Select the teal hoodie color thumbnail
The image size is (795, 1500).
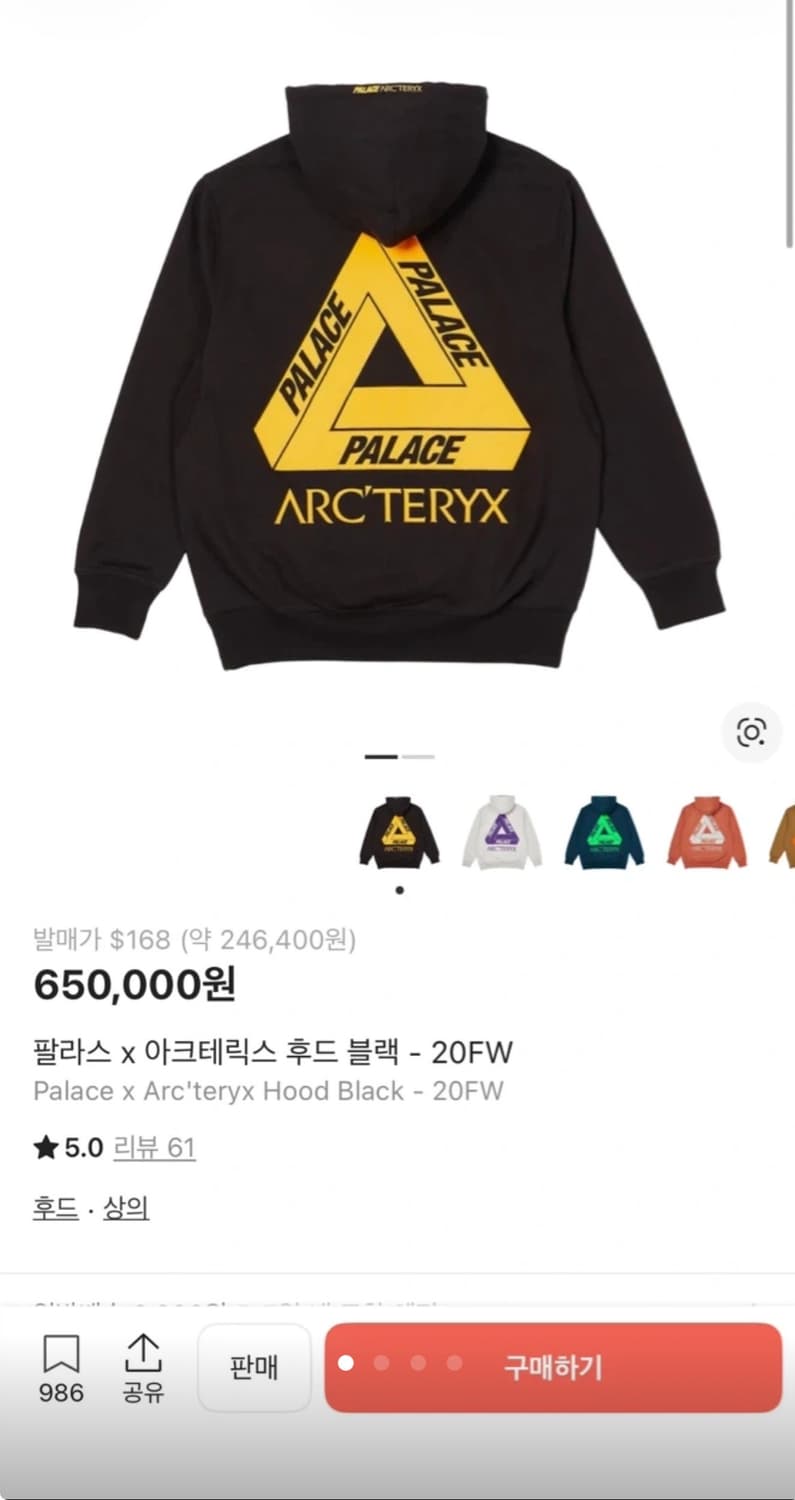point(604,833)
